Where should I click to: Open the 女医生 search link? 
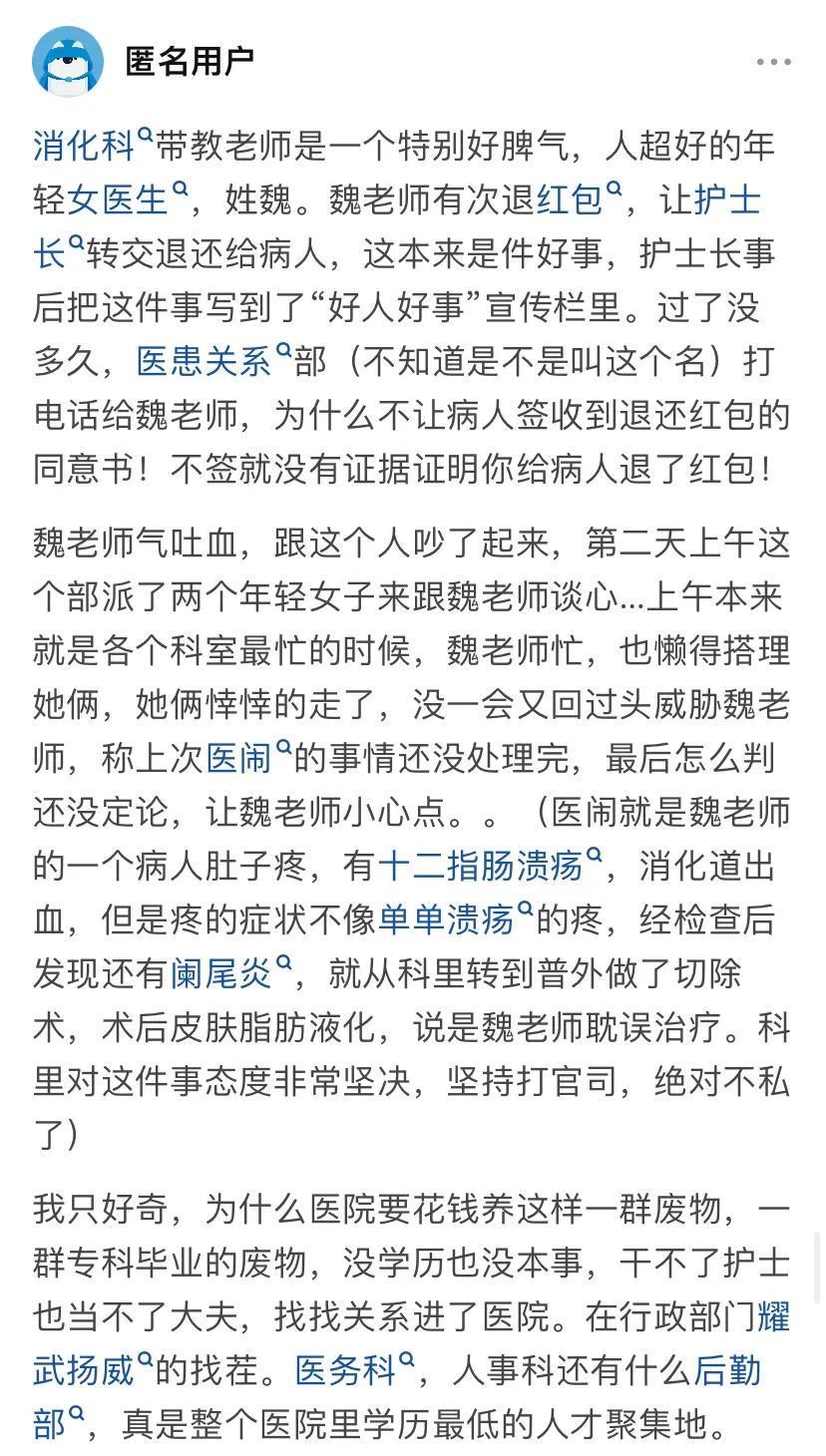click(x=128, y=200)
